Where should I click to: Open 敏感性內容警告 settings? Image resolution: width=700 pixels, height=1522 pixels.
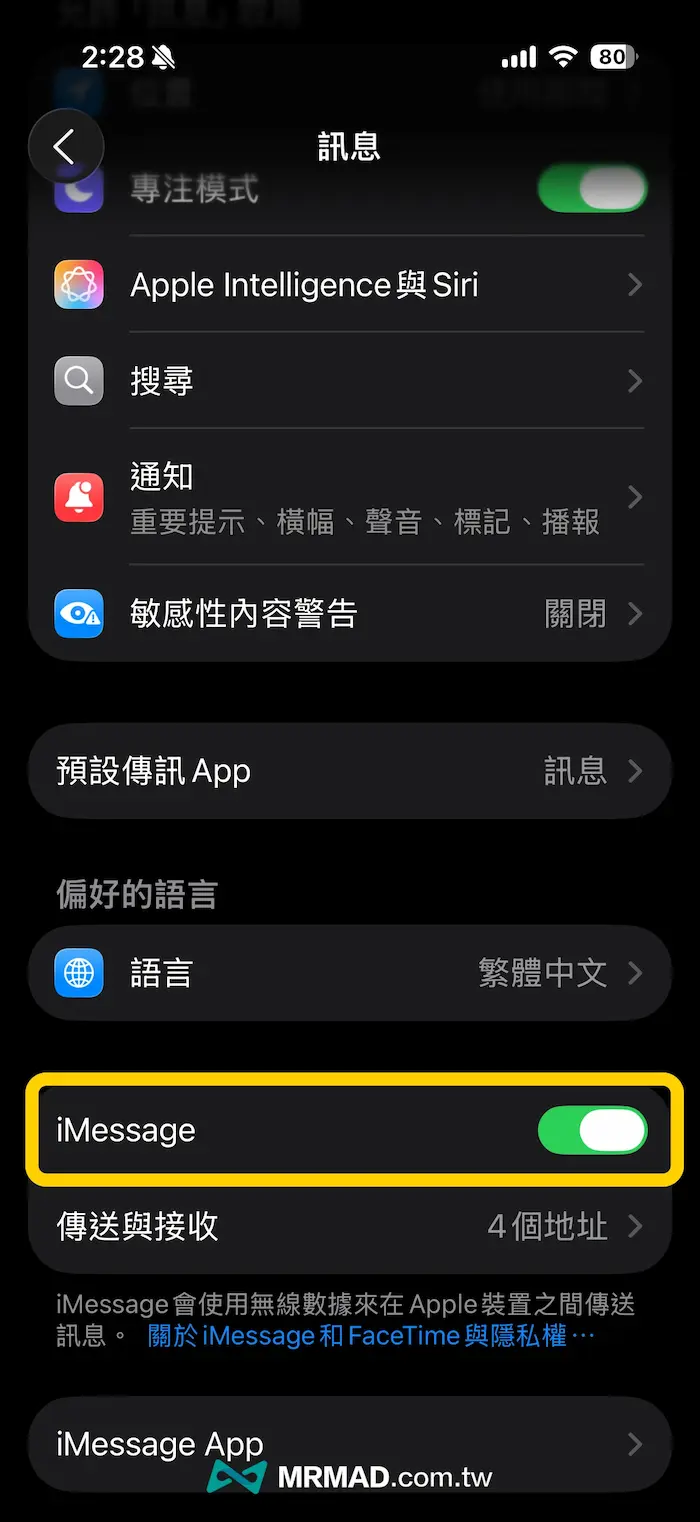350,613
